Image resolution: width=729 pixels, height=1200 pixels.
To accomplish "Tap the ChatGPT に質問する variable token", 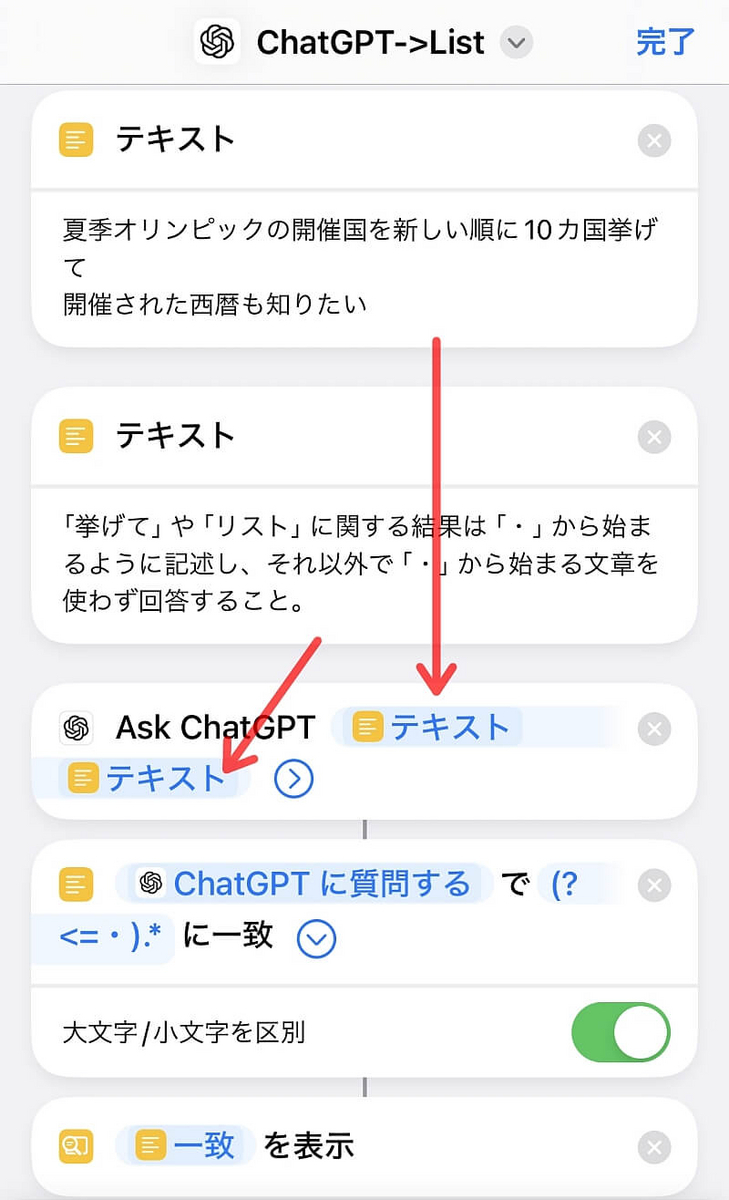I will coord(305,883).
